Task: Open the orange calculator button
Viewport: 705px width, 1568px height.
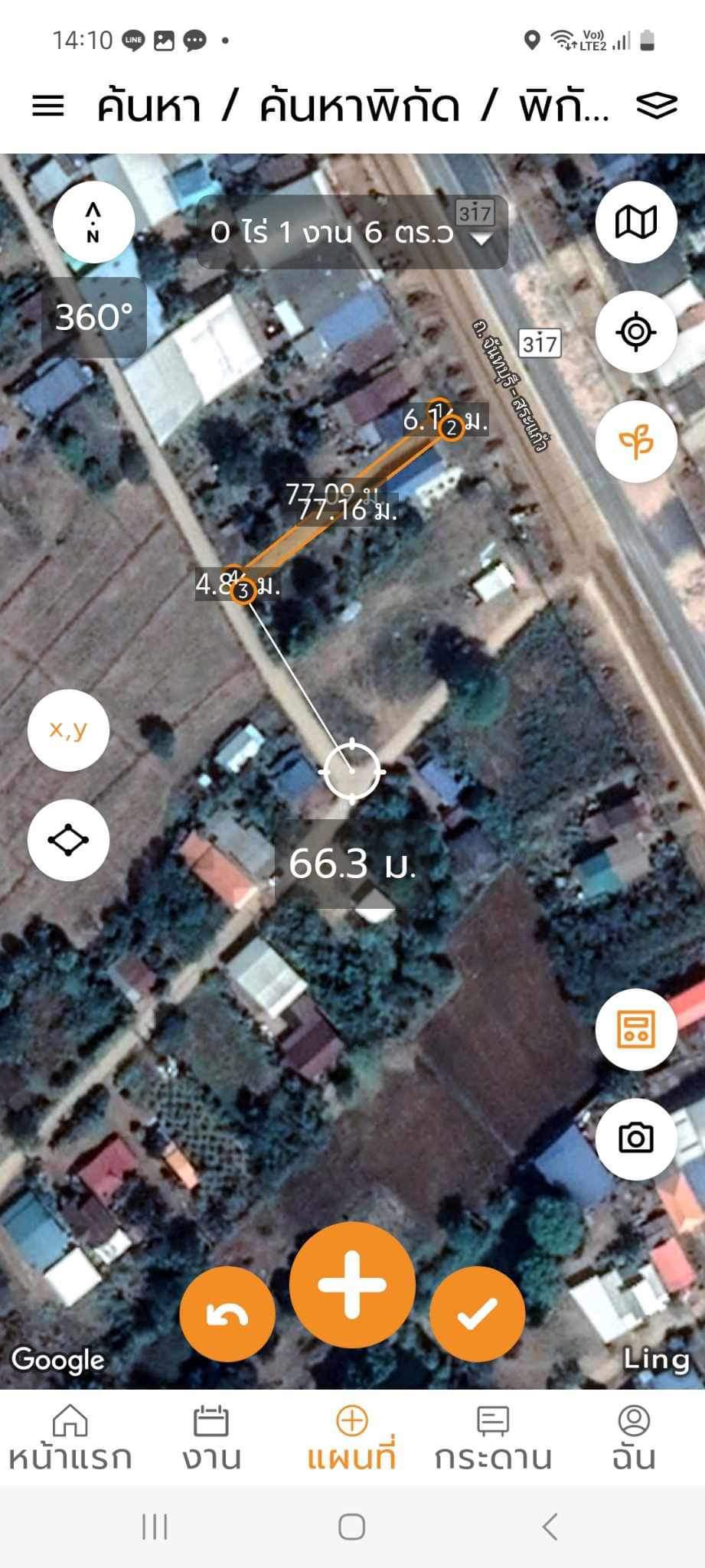Action: [636, 1029]
